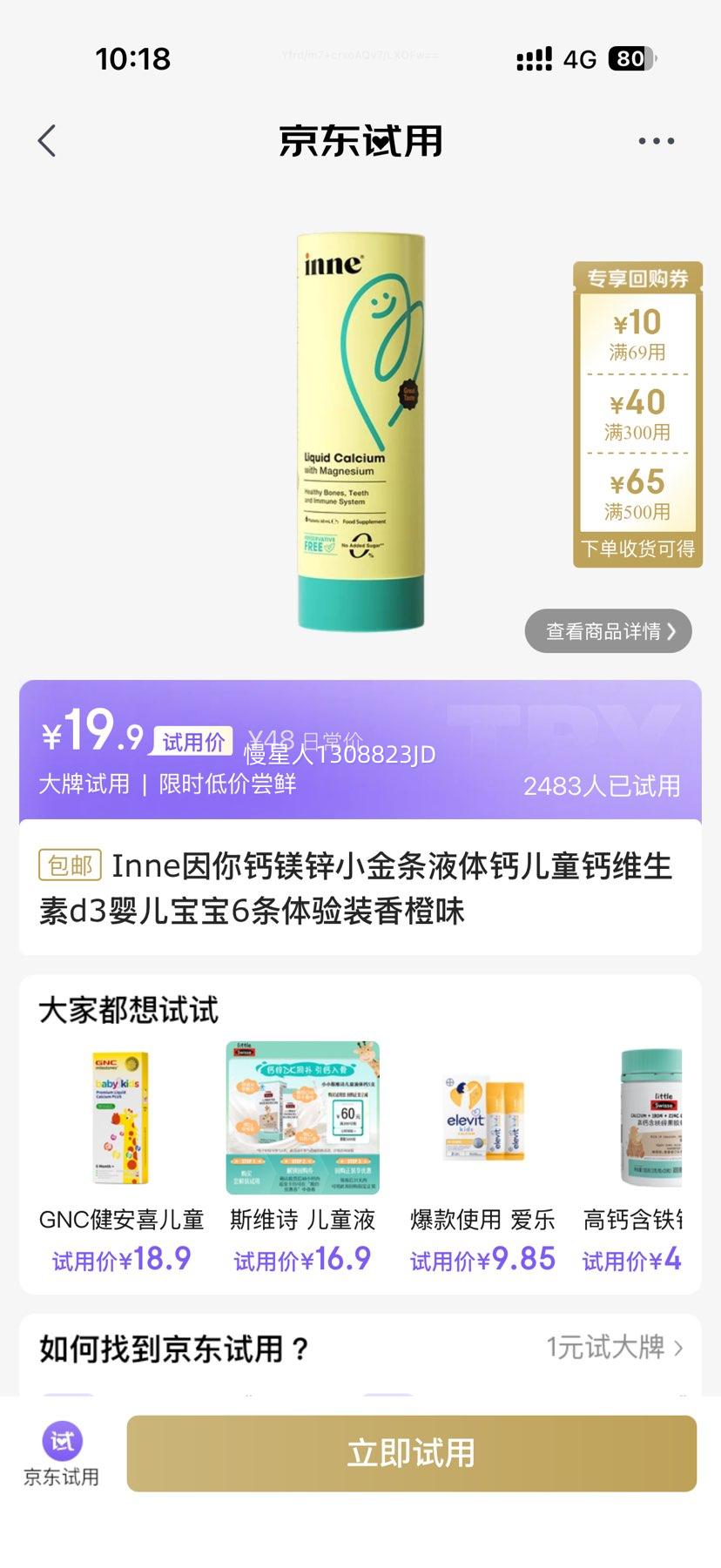Open the 专享回购券 coupon panel
The height and width of the screenshot is (1568, 721).
click(x=637, y=414)
